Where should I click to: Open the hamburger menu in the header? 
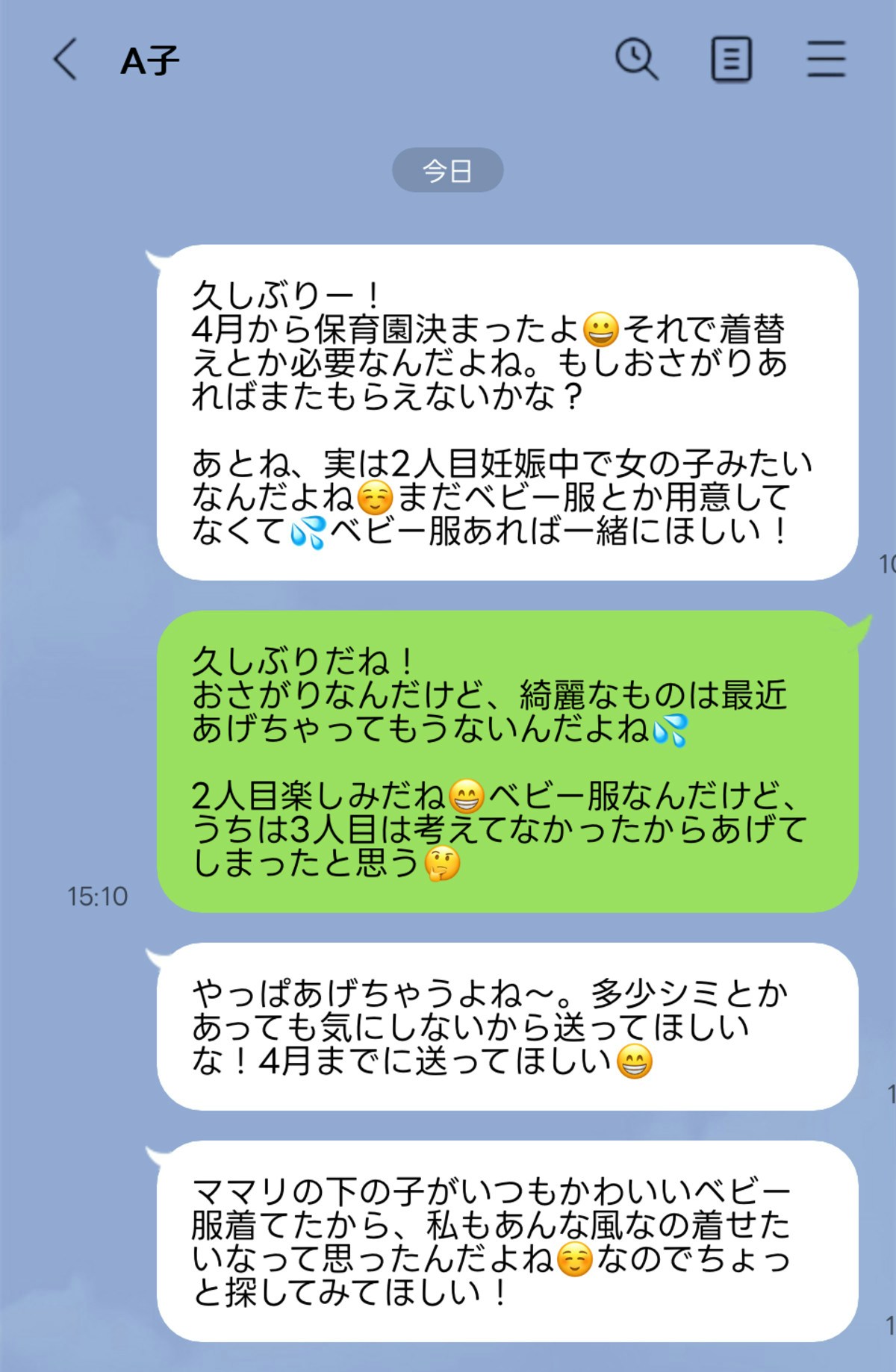[826, 60]
